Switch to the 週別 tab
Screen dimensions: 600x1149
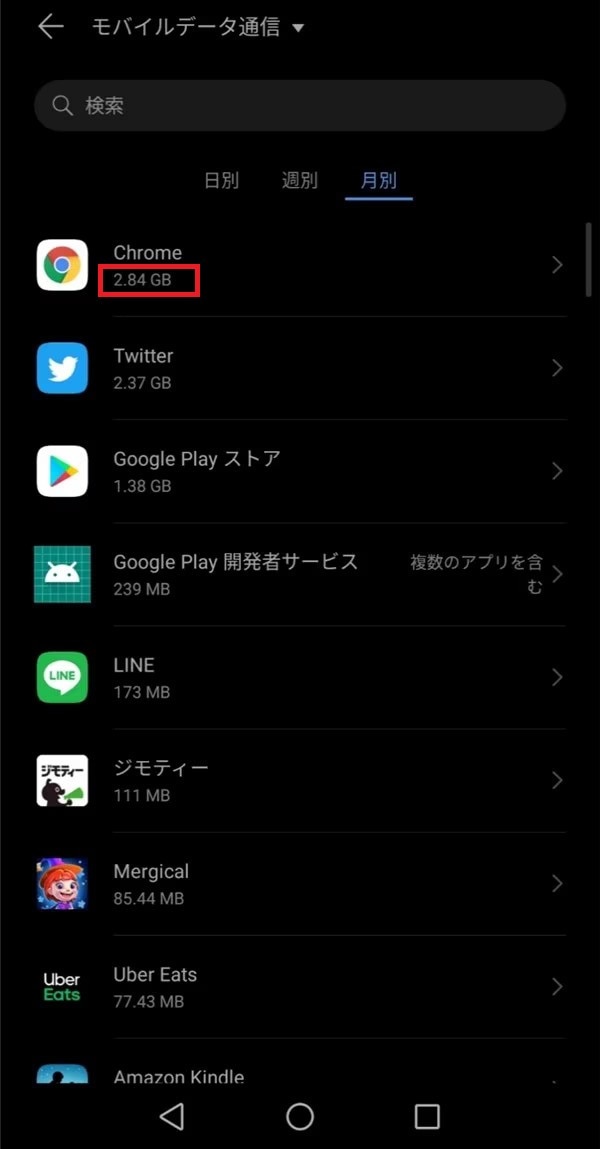point(299,181)
